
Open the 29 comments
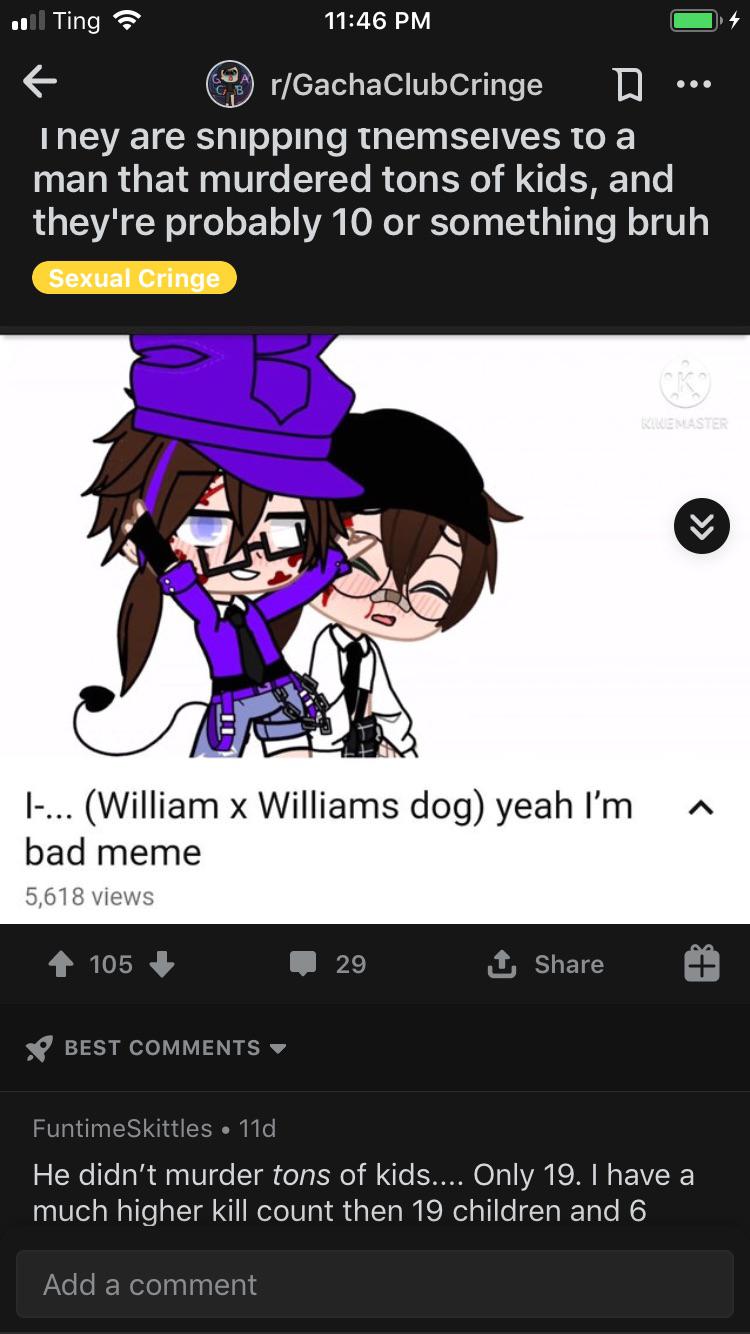coord(328,964)
